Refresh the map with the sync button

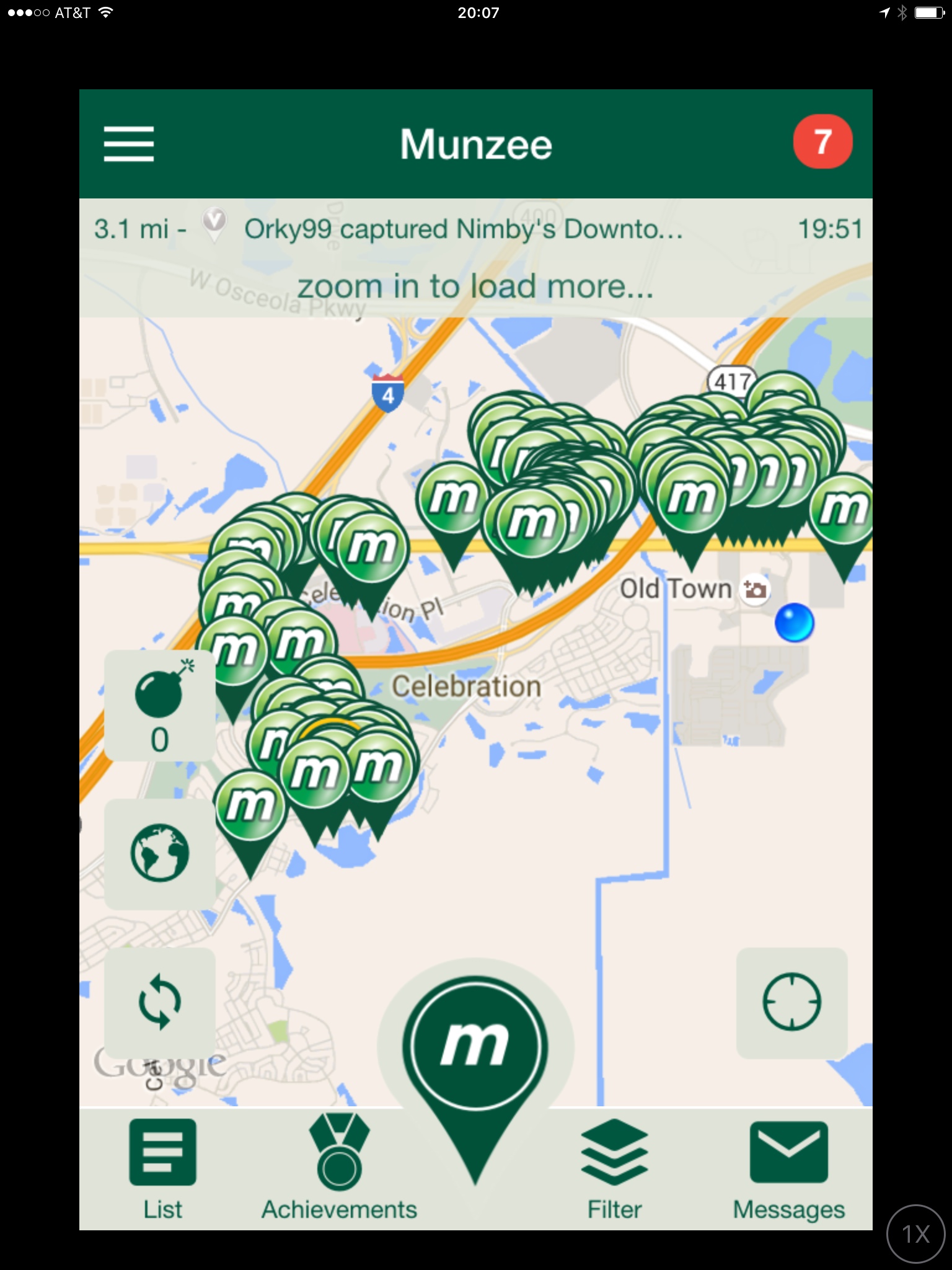(x=160, y=1001)
